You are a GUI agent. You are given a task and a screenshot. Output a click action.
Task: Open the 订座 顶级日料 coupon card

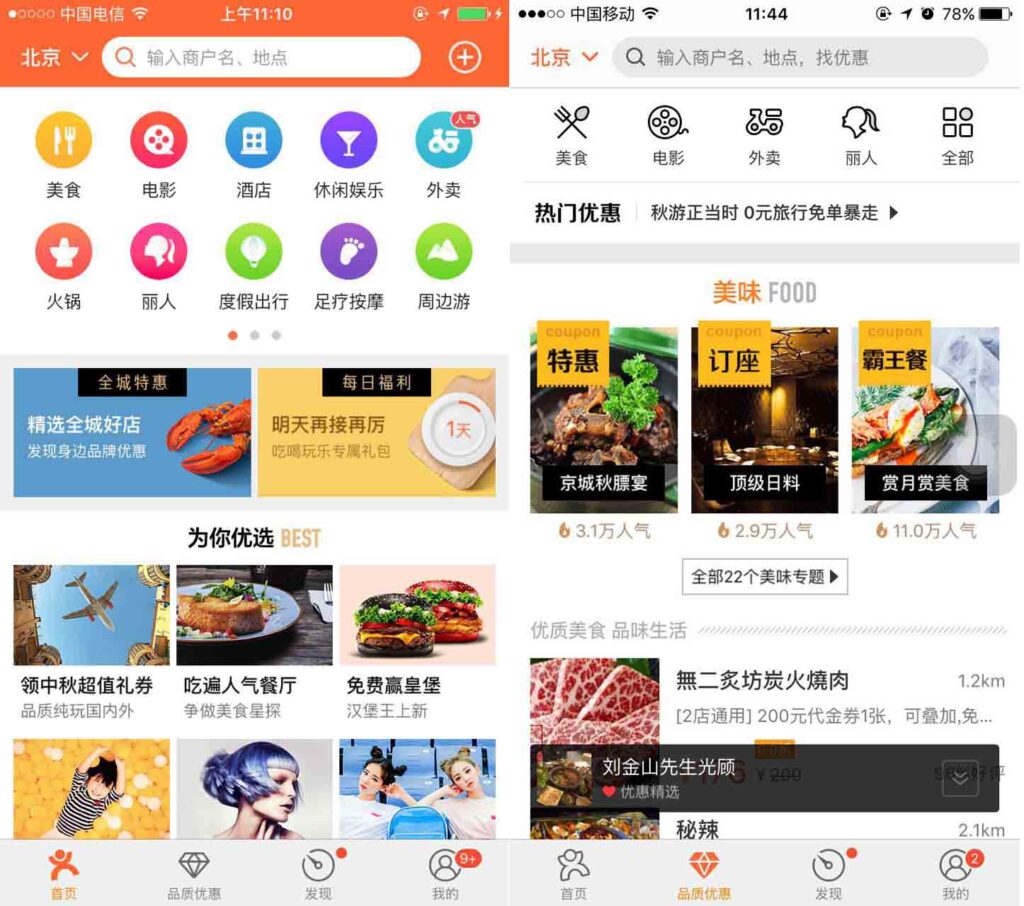coord(764,420)
